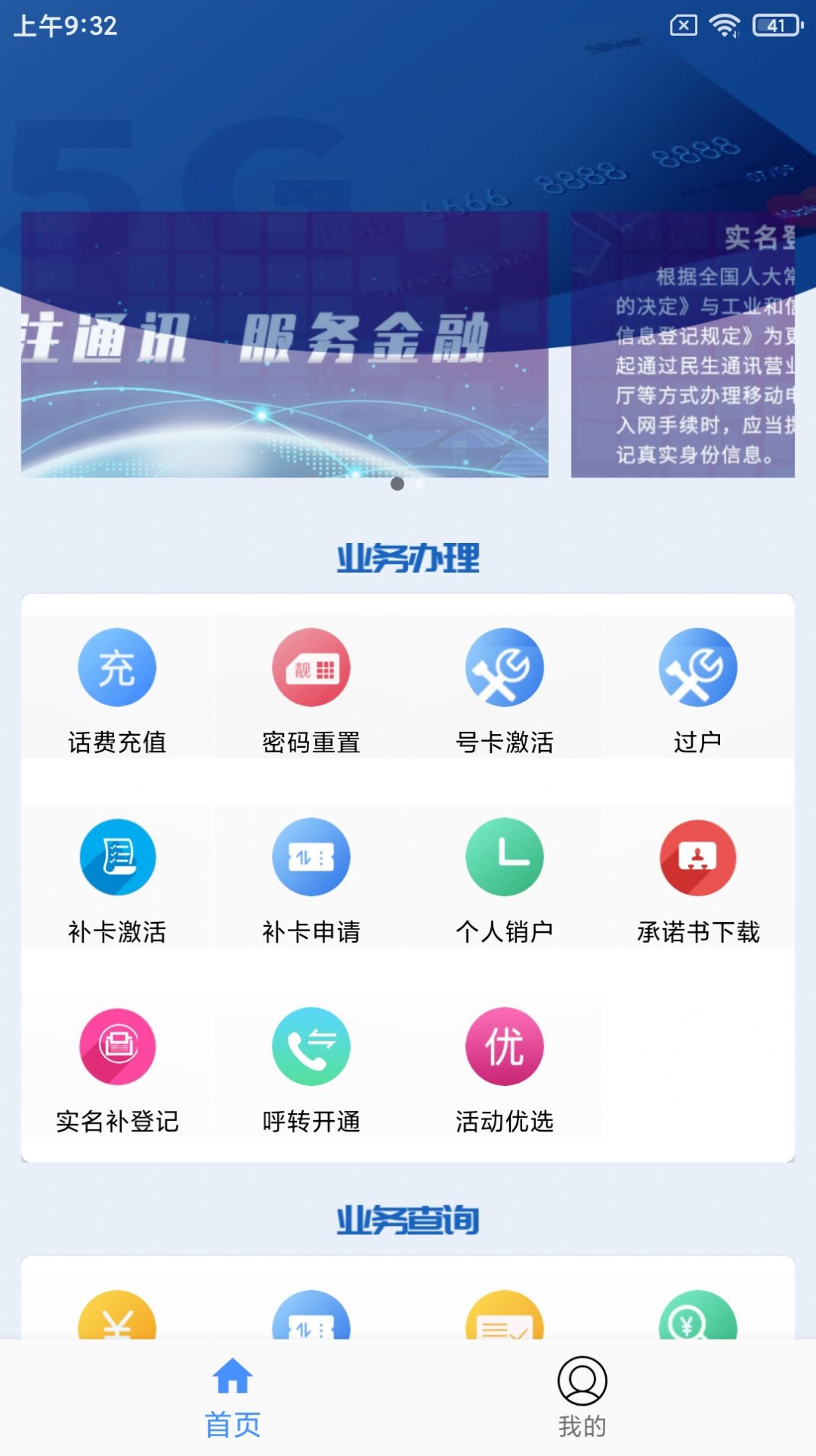Screen dimensions: 816x1456
Task: Select the second carousel indicator dot
Action: click(419, 482)
